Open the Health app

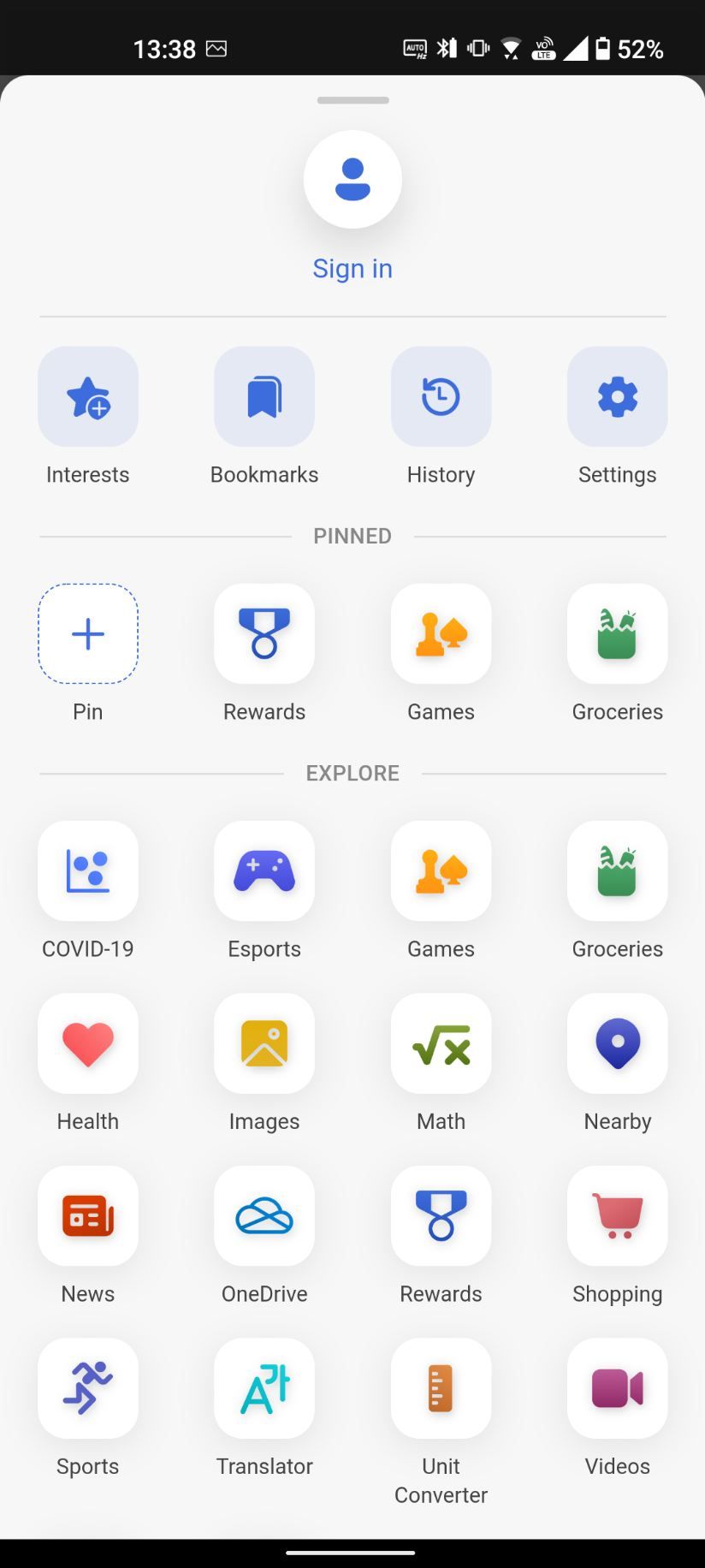[88, 1044]
